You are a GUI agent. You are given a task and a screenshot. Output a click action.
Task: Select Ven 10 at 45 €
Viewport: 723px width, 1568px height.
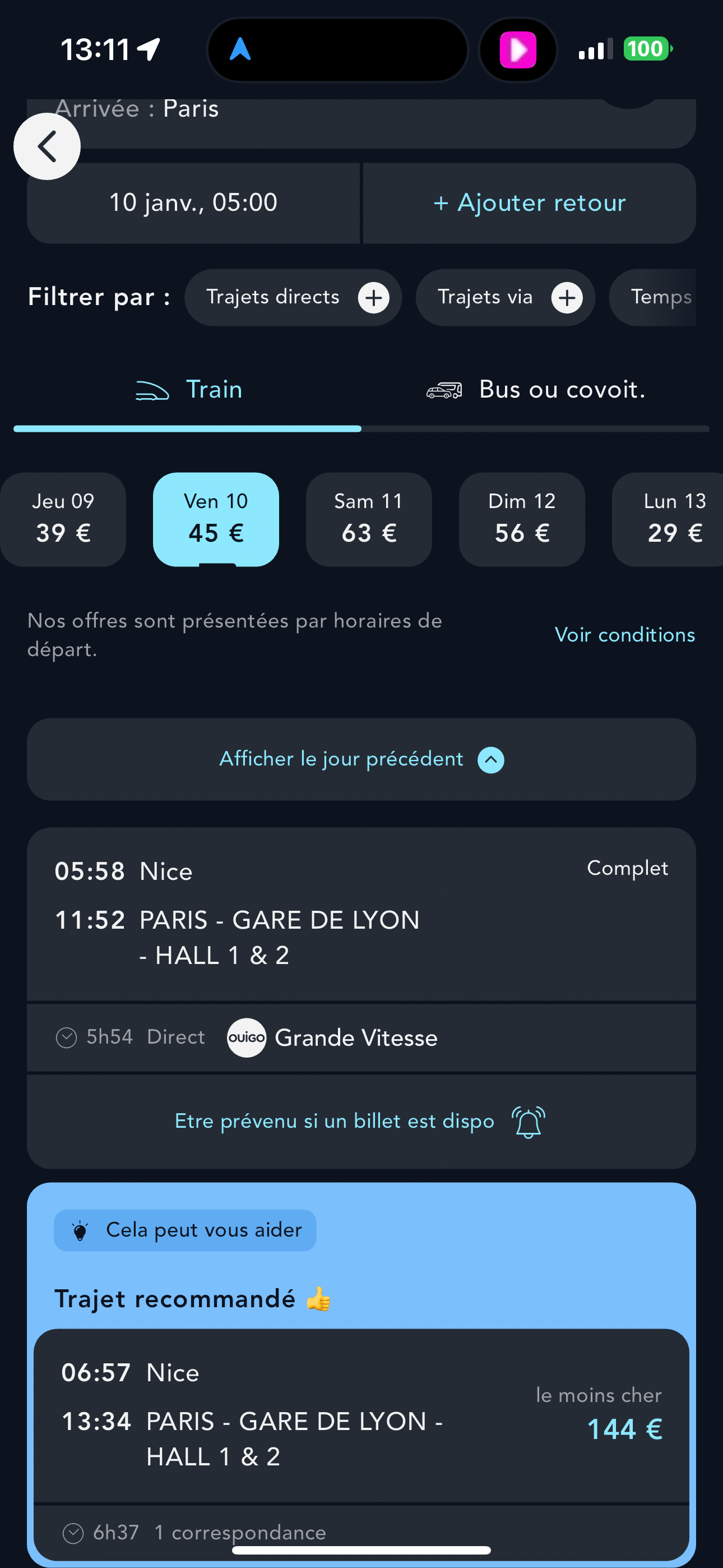[216, 519]
